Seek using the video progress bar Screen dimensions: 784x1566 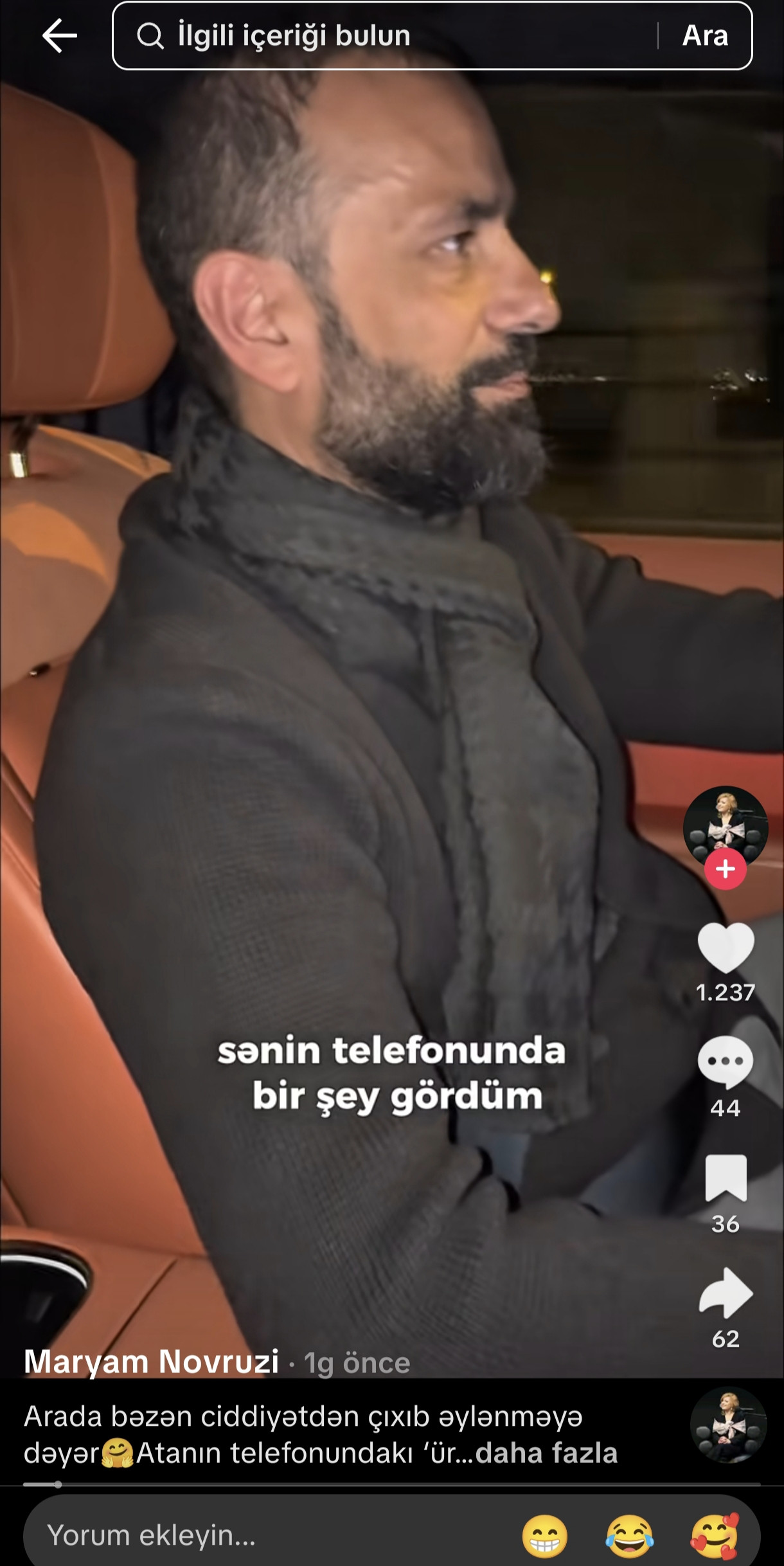click(392, 1484)
